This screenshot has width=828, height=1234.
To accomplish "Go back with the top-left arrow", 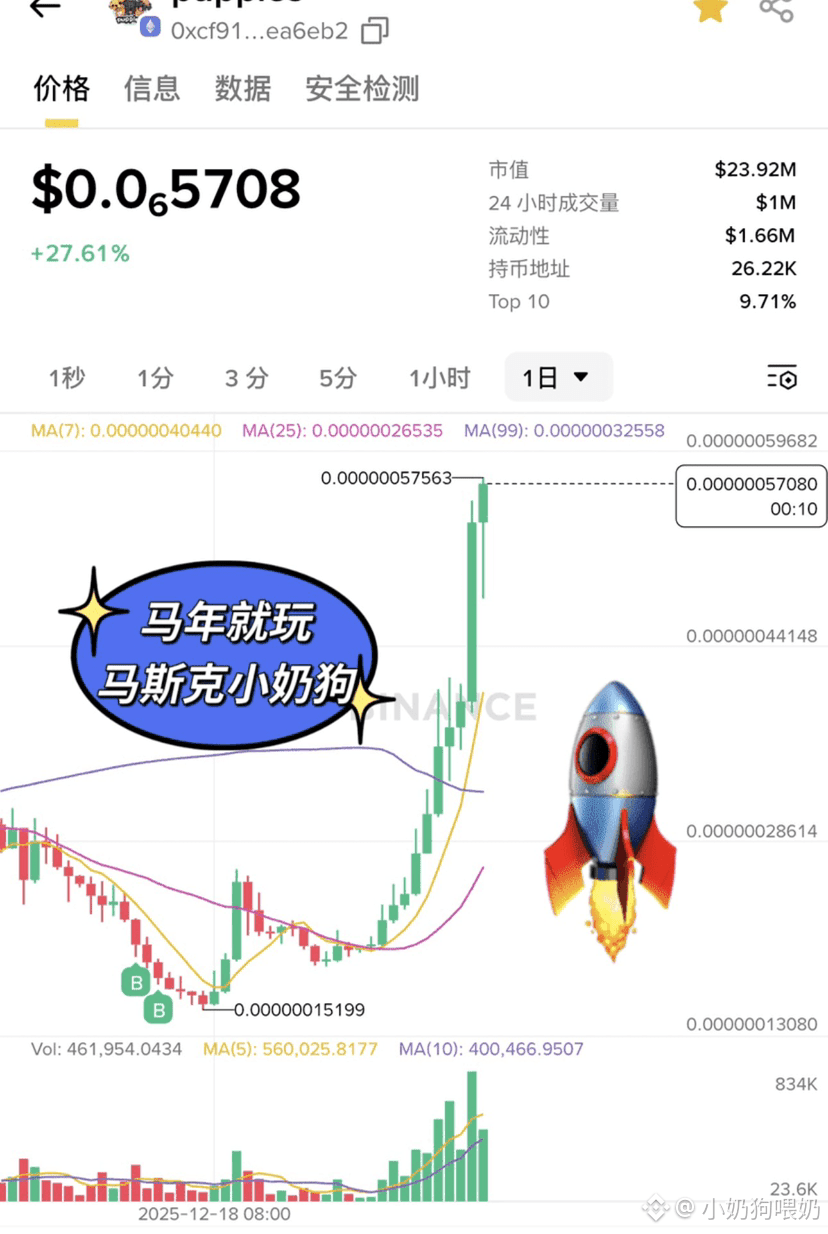I will point(44,8).
